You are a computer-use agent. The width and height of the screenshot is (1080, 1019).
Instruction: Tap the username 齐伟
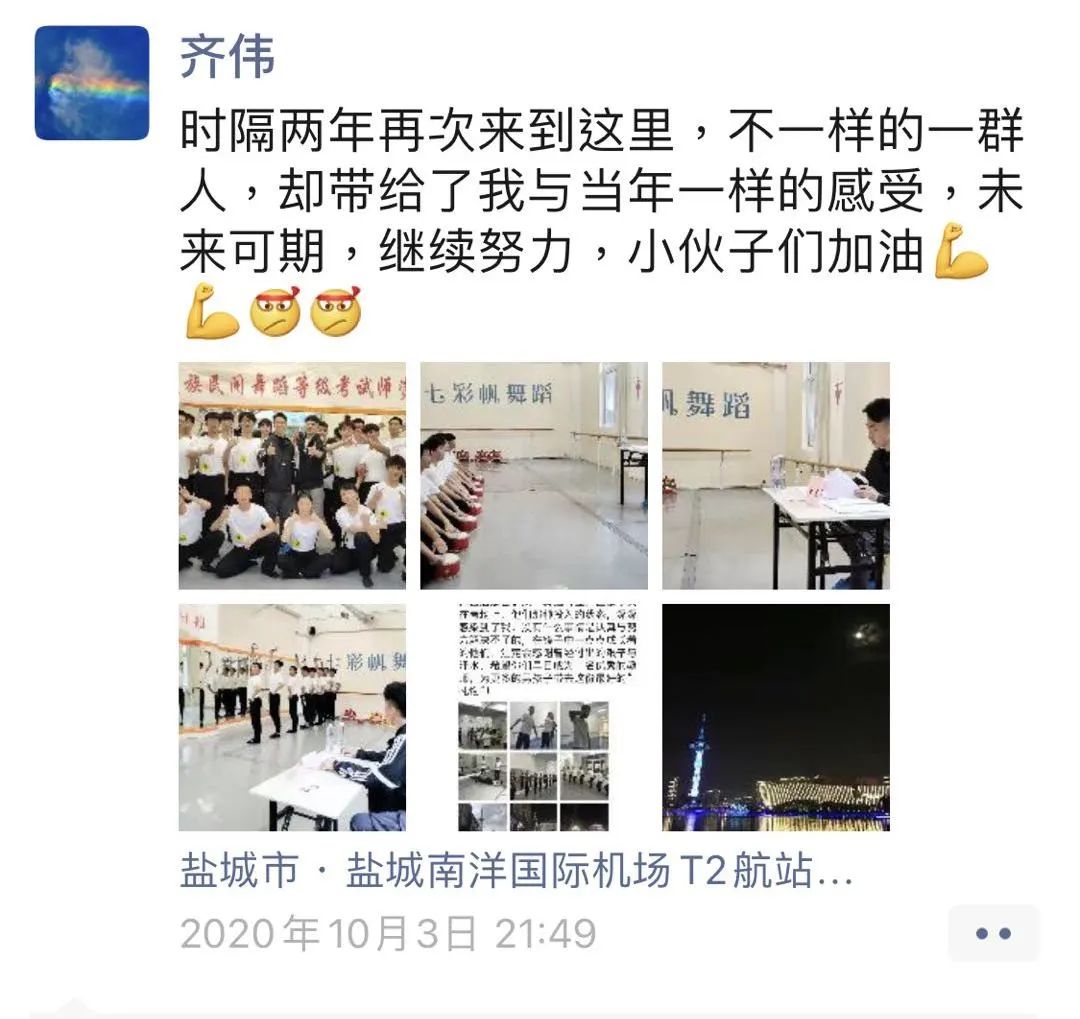[x=227, y=55]
